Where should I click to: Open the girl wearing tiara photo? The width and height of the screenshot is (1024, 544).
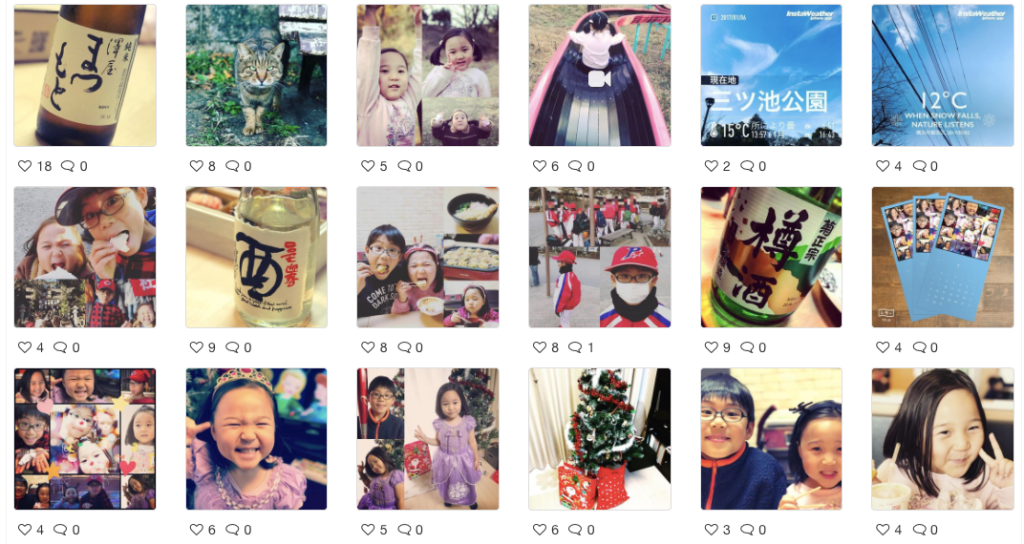point(256,439)
